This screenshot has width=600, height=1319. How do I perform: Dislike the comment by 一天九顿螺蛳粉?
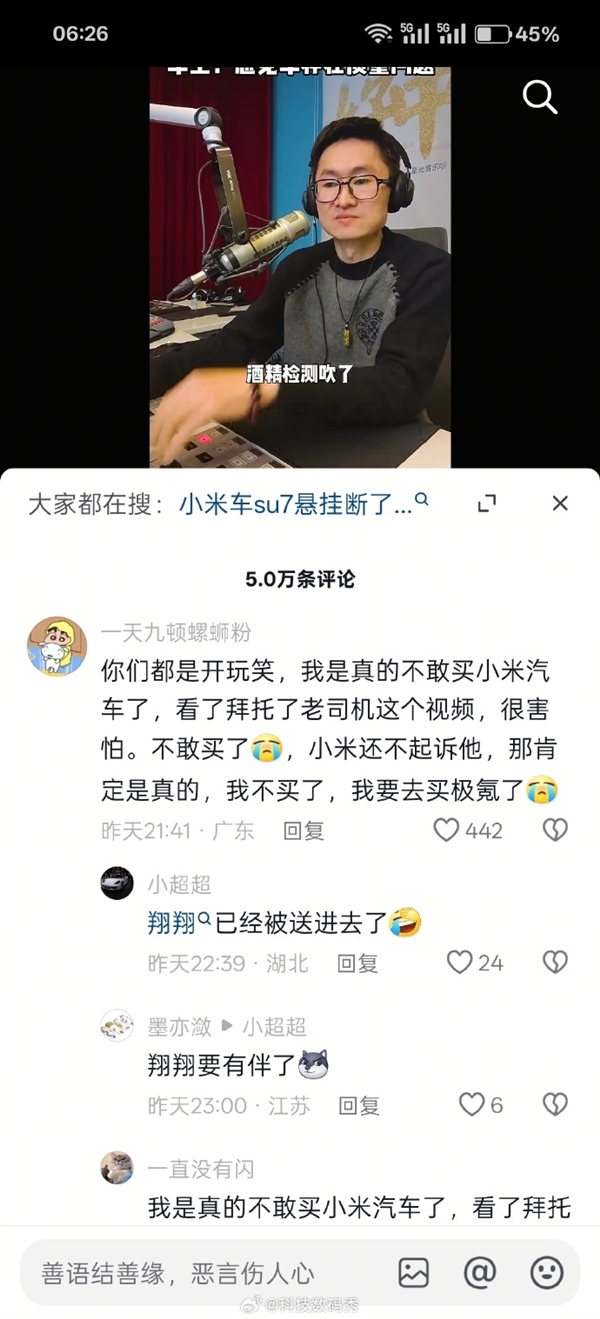click(554, 829)
